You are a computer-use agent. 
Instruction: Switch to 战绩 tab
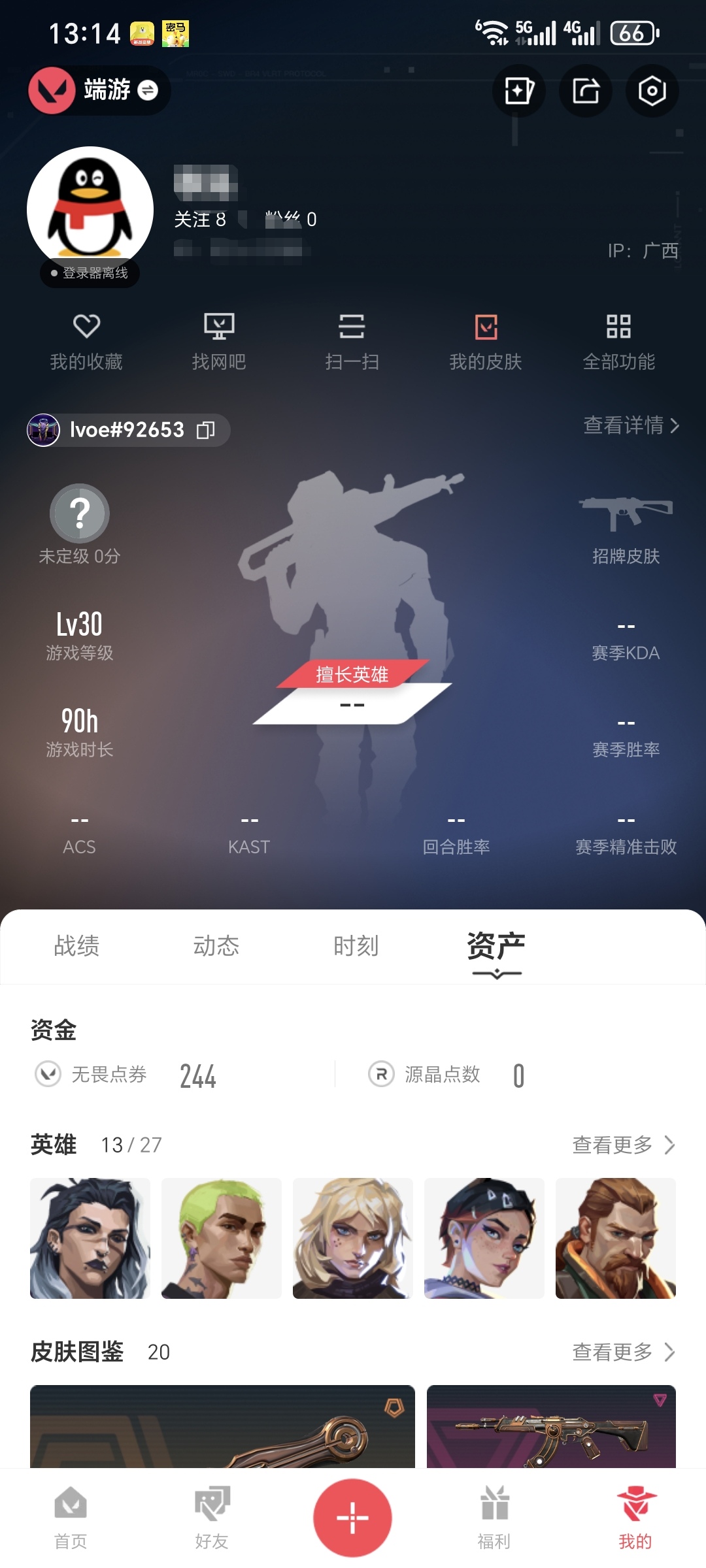click(x=76, y=946)
